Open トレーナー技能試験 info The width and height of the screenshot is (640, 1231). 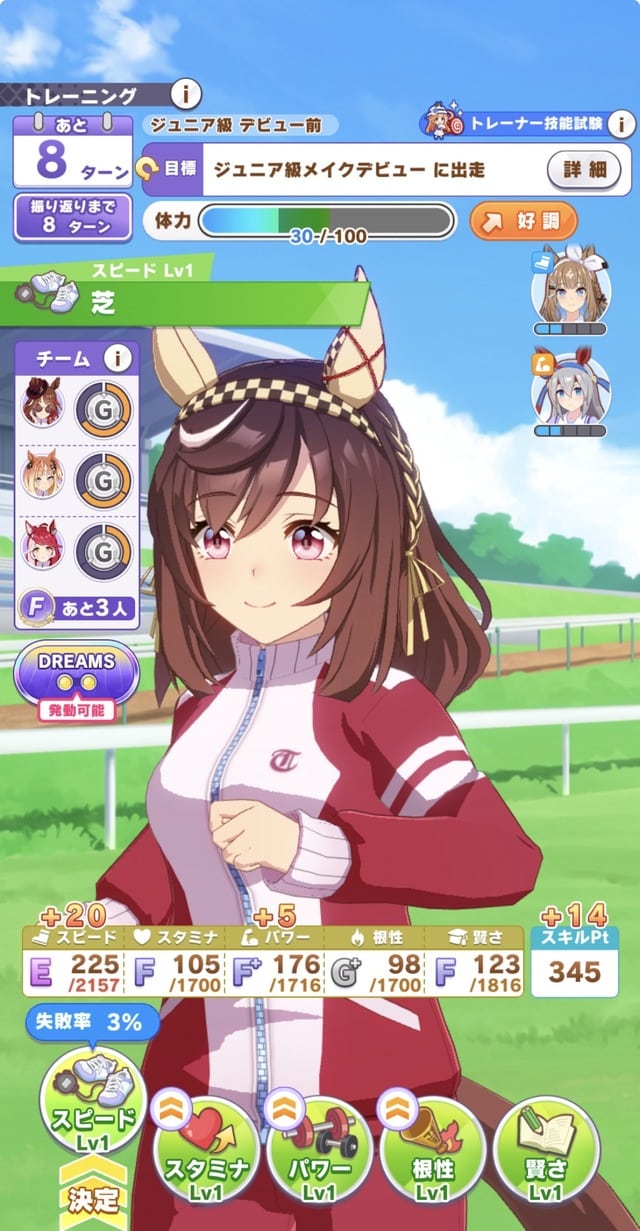[621, 124]
